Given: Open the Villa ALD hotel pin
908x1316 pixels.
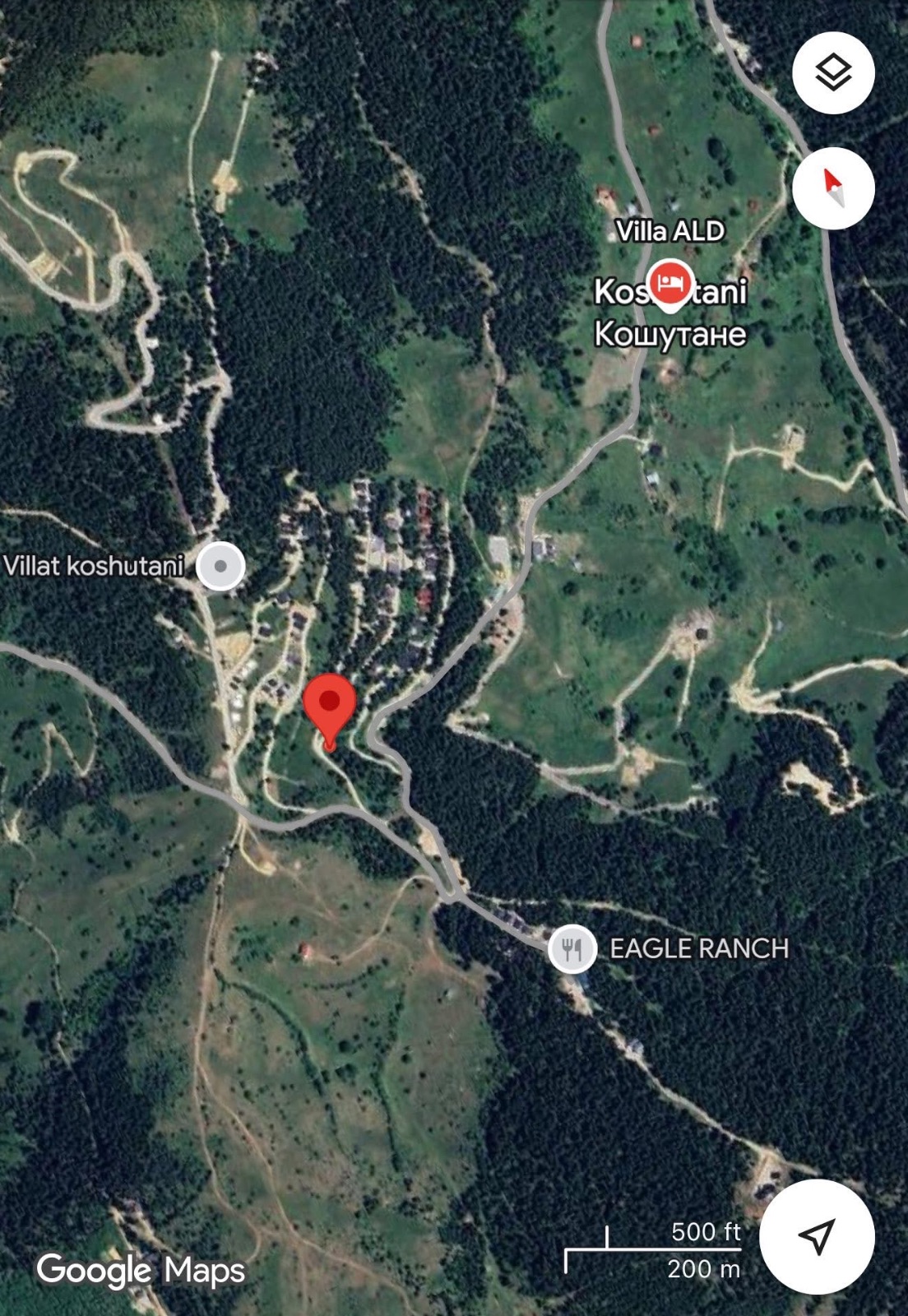Looking at the screenshot, I should (x=669, y=284).
